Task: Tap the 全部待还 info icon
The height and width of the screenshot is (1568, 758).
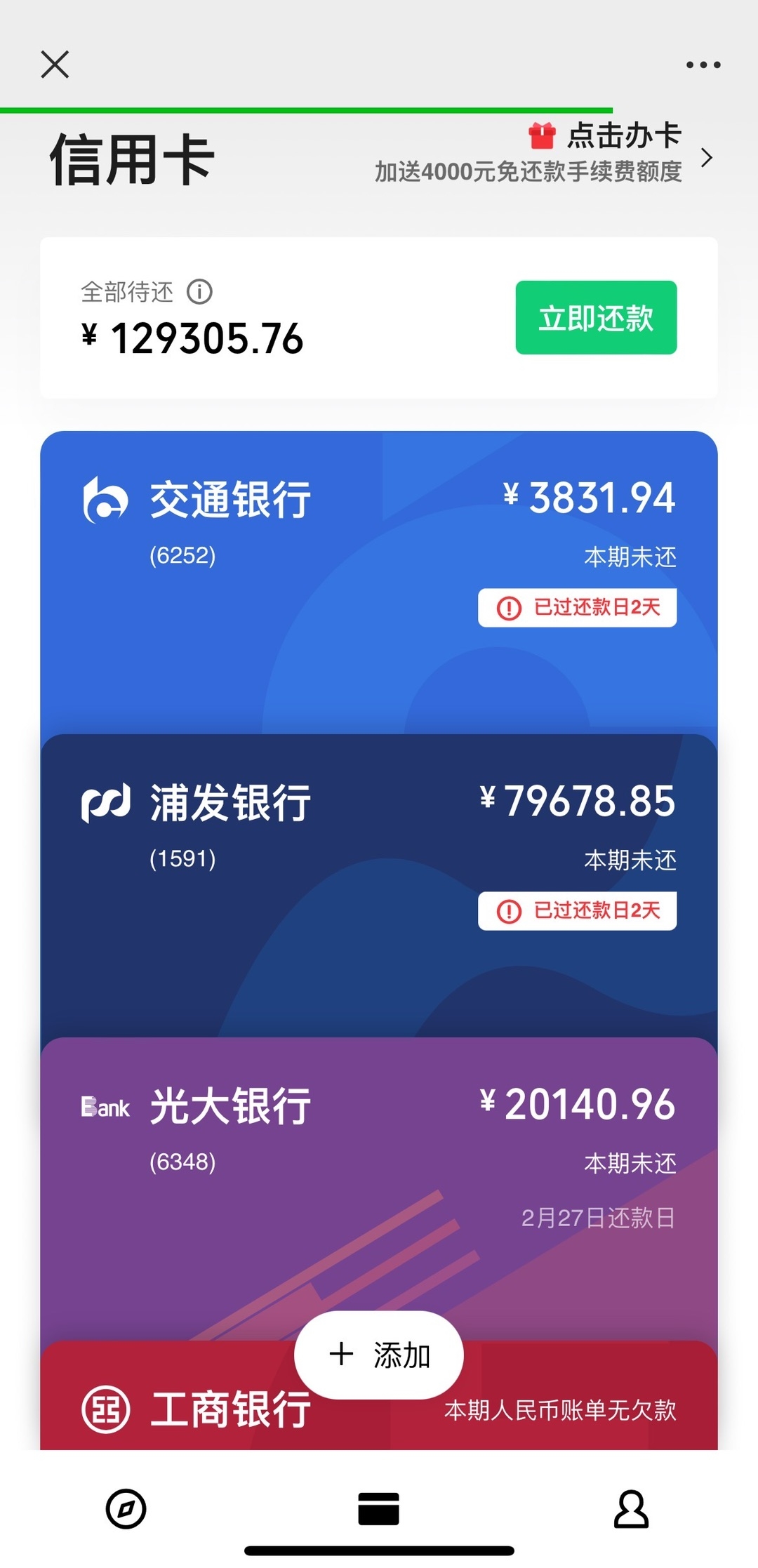Action: point(199,291)
